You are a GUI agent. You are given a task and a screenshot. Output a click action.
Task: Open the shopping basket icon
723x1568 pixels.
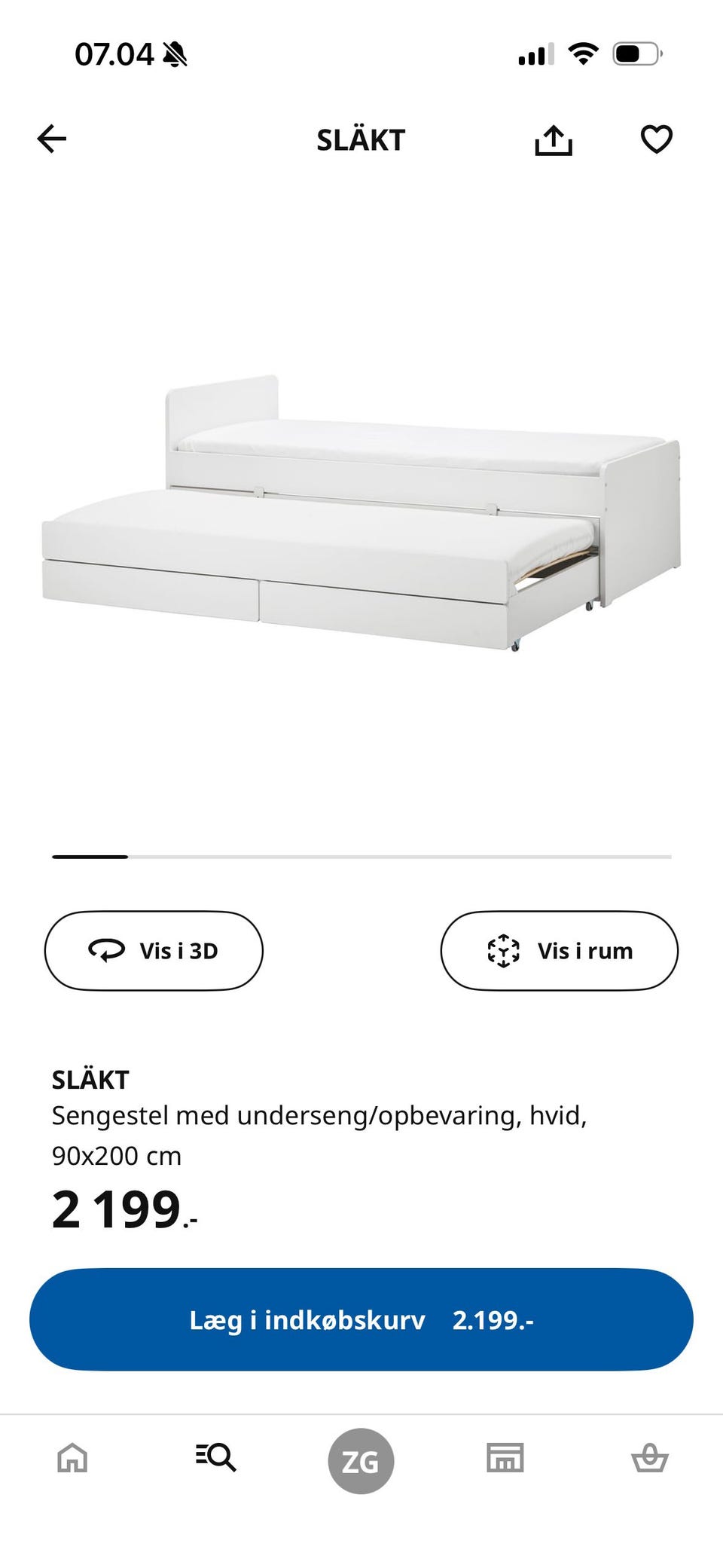coord(651,1459)
